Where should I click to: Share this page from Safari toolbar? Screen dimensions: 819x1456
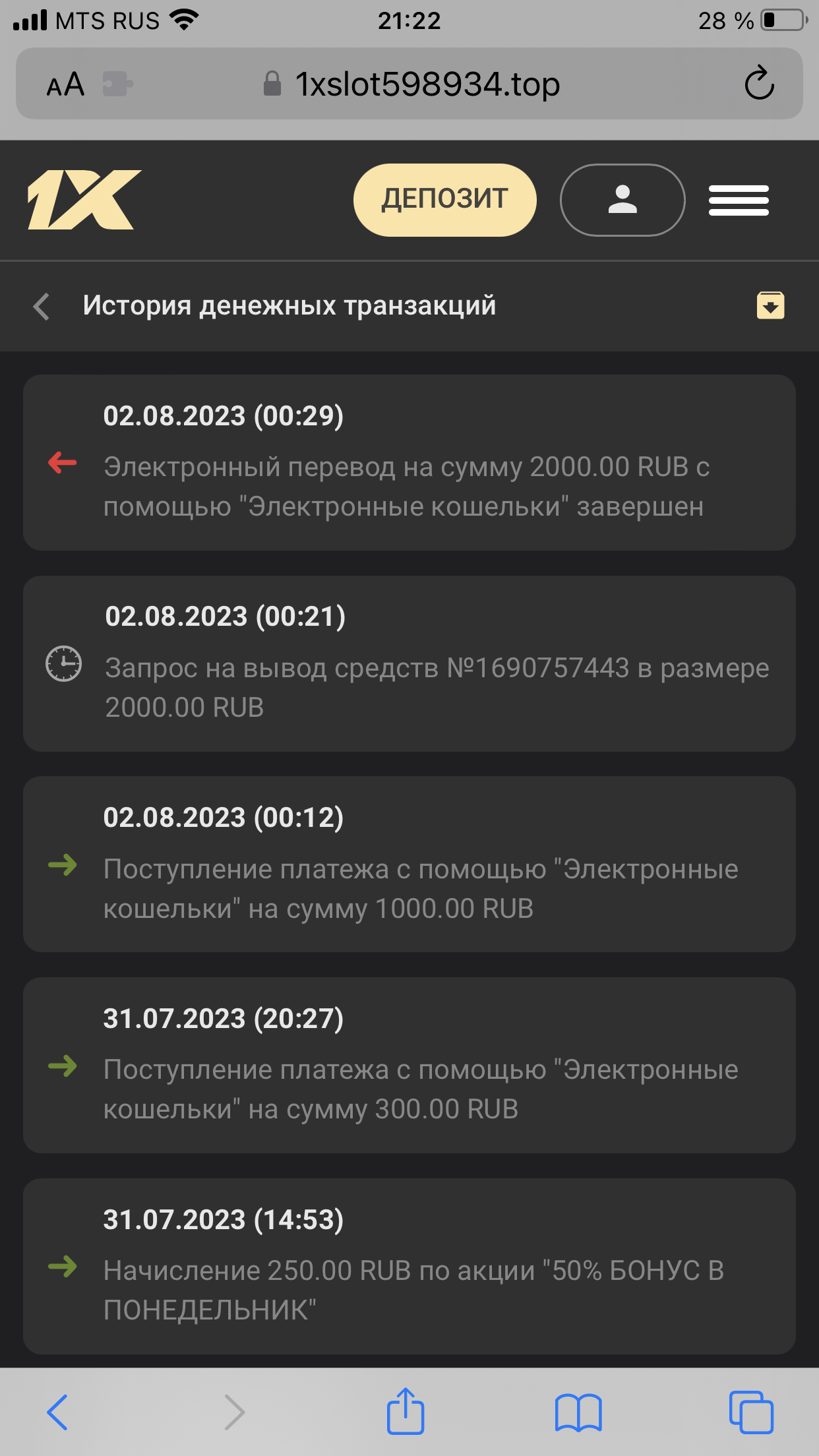coord(405,1412)
